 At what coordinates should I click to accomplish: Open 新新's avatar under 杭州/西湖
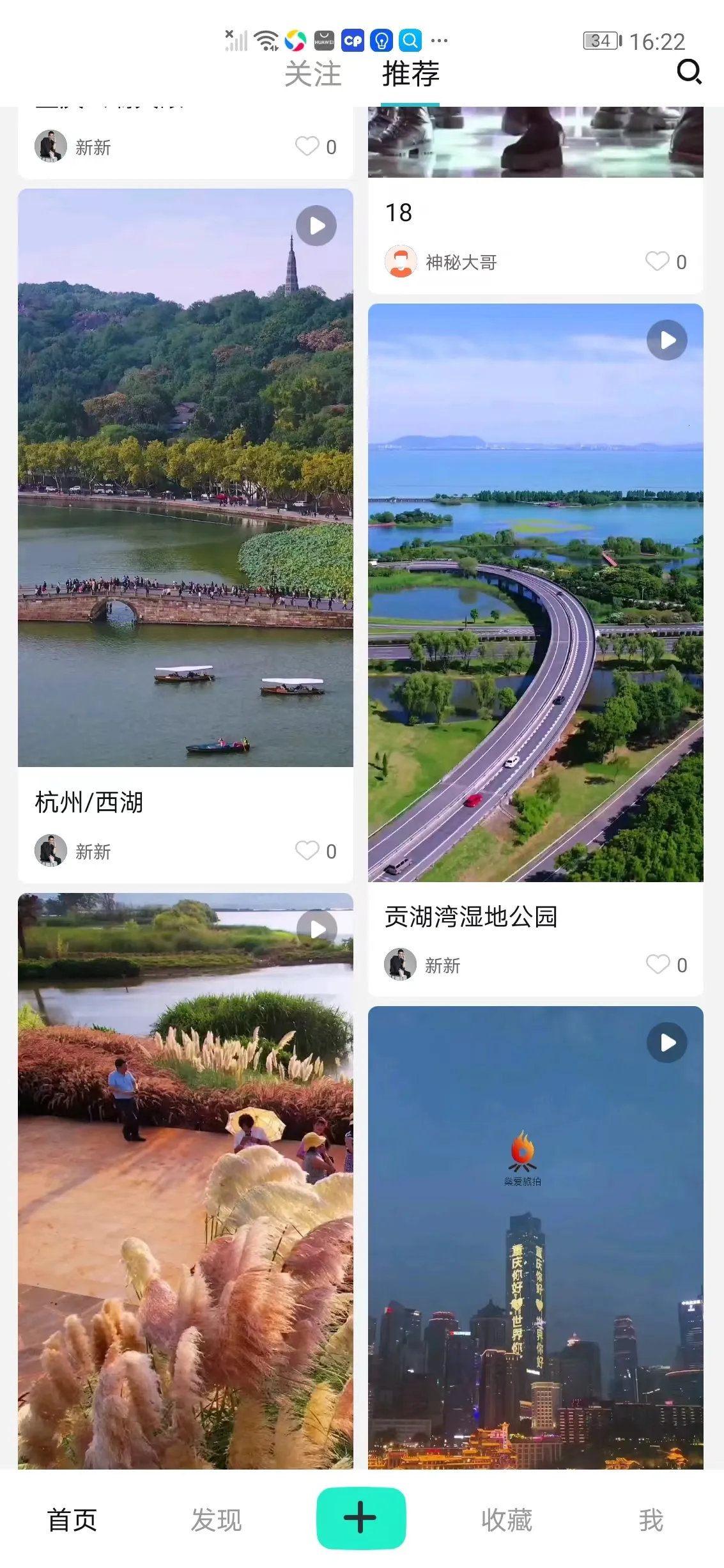[50, 850]
